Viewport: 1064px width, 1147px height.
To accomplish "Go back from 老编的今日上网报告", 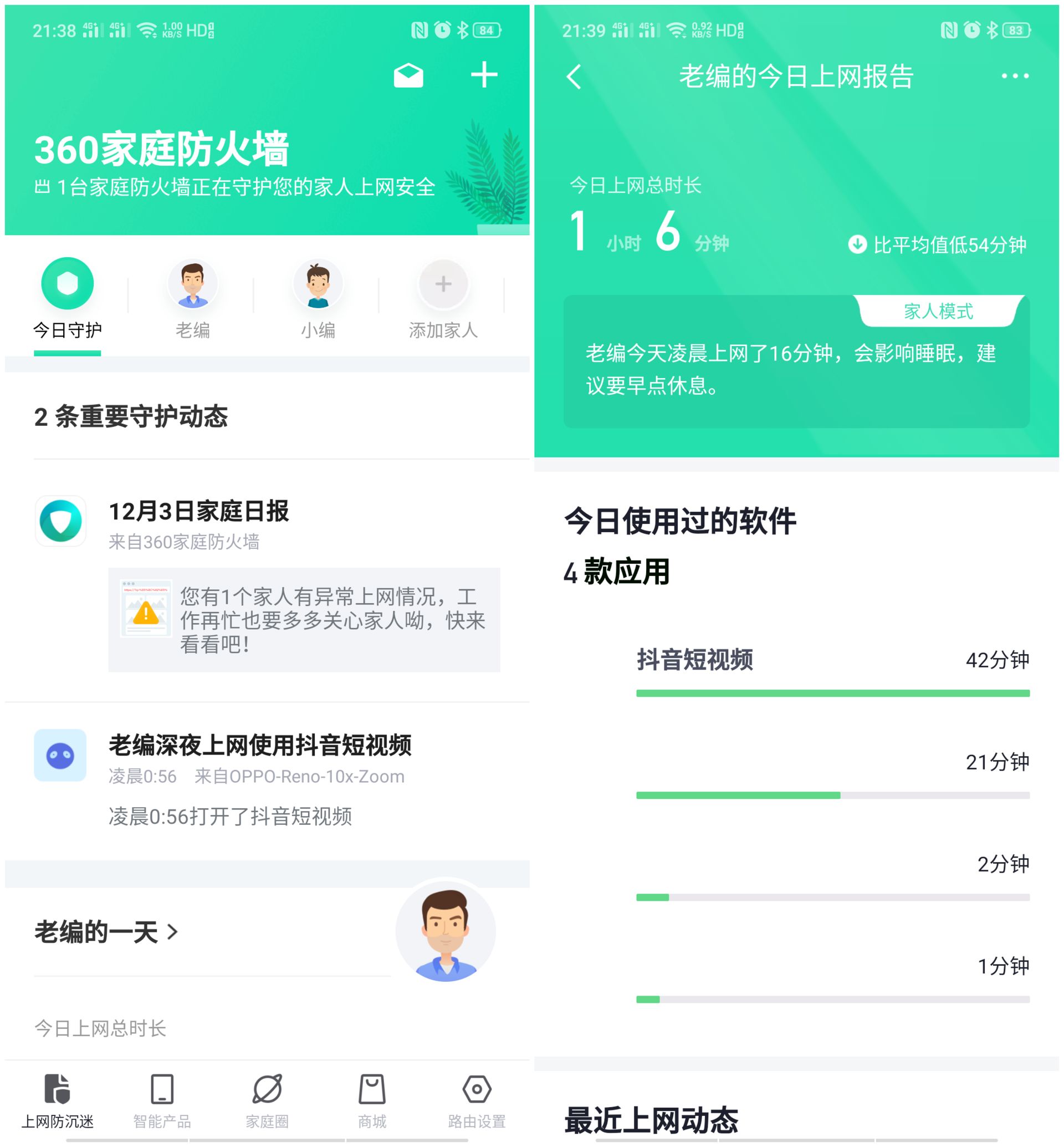I will pos(574,77).
